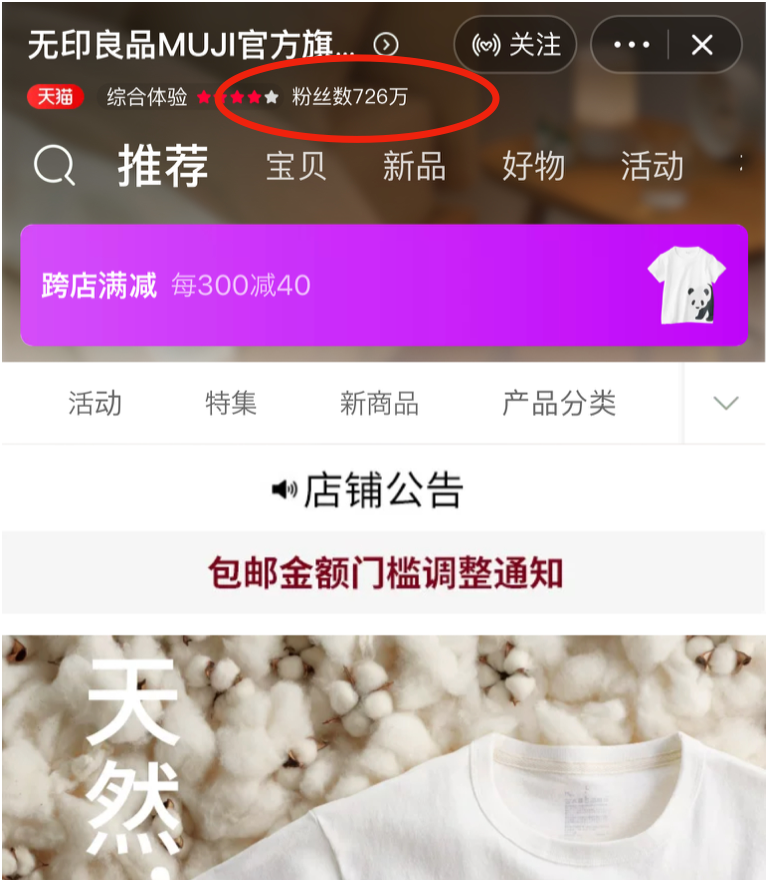The image size is (770, 880).
Task: Expand the store menu chevron
Action: click(725, 404)
